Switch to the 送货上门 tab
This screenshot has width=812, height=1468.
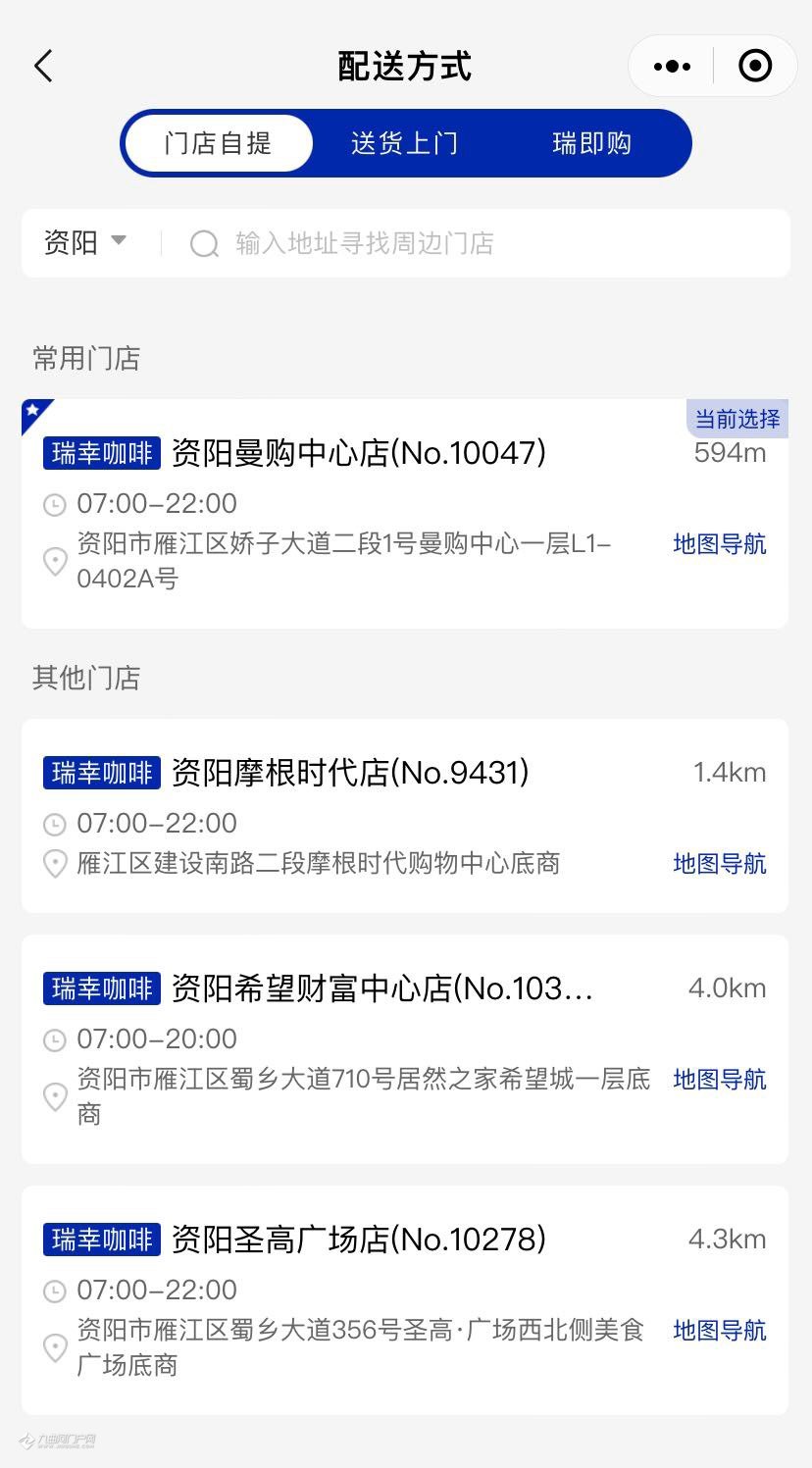click(x=404, y=143)
